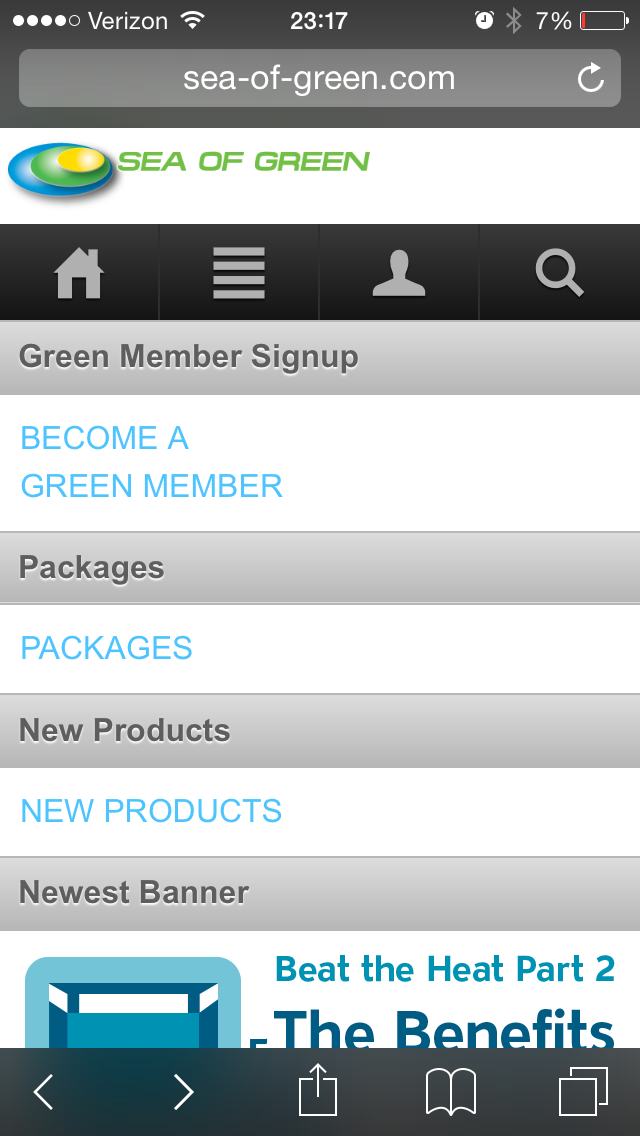Open the site search magnifier
The height and width of the screenshot is (1136, 640).
tap(559, 272)
